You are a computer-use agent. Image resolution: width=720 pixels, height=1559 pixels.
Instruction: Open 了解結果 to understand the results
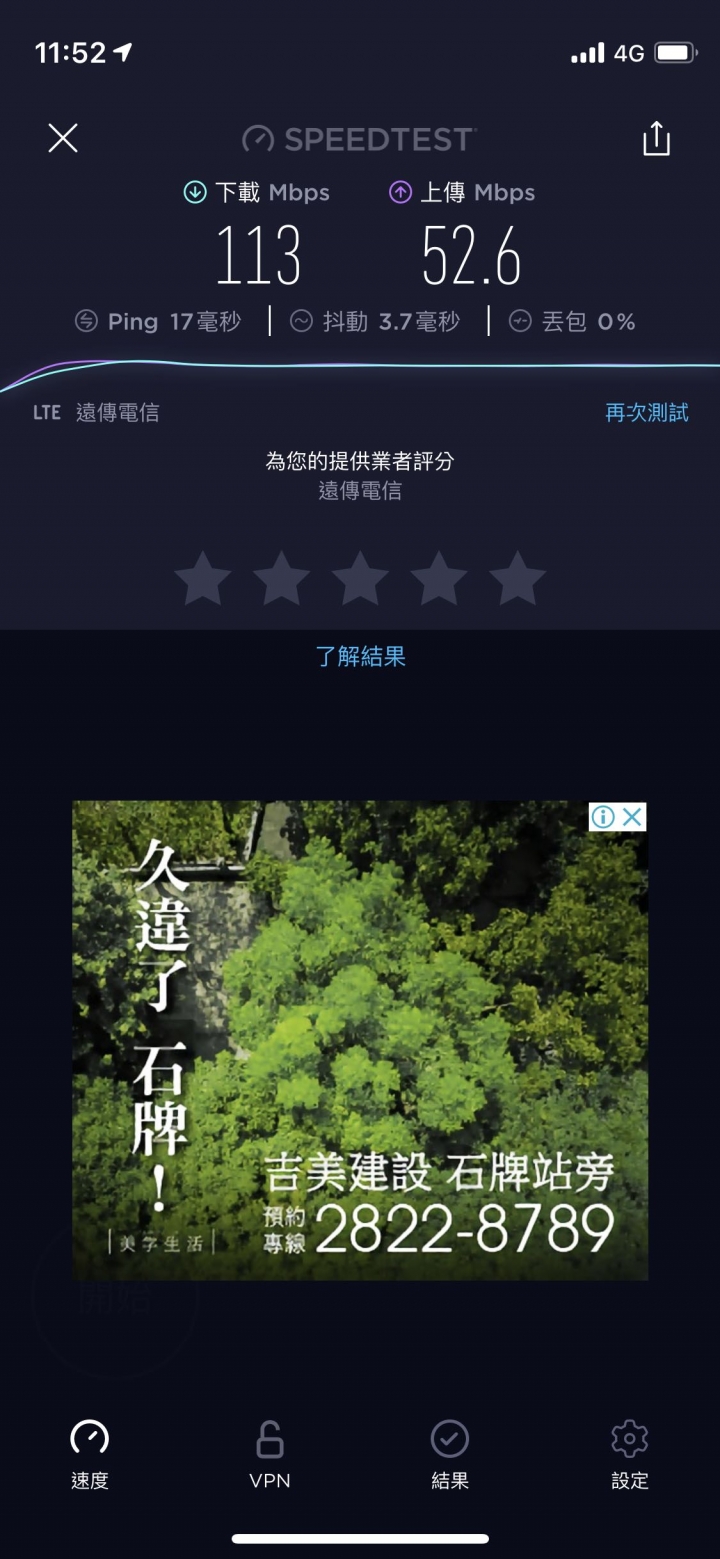coord(360,656)
